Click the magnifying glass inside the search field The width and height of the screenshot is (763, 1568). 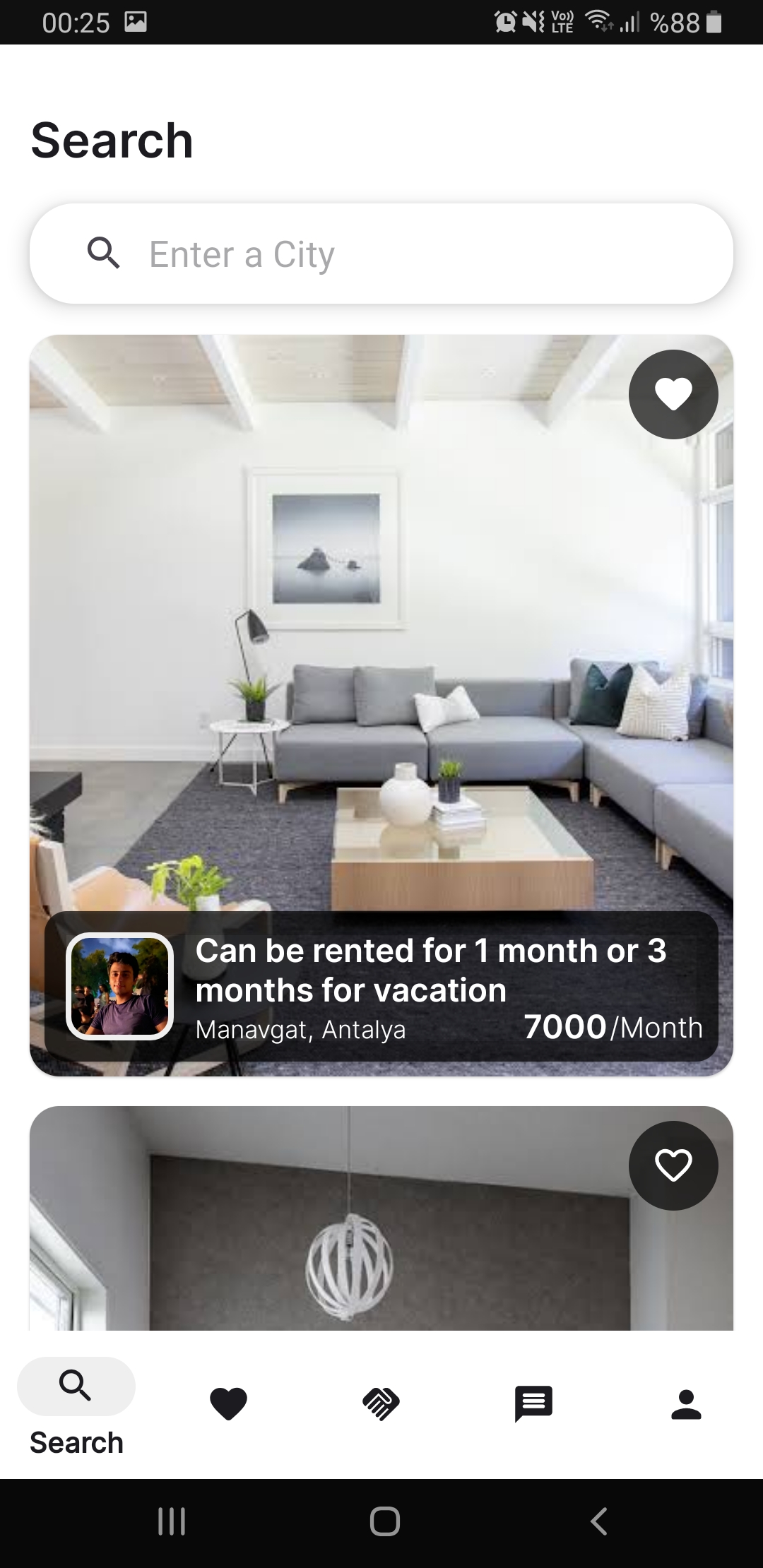pyautogui.click(x=105, y=253)
